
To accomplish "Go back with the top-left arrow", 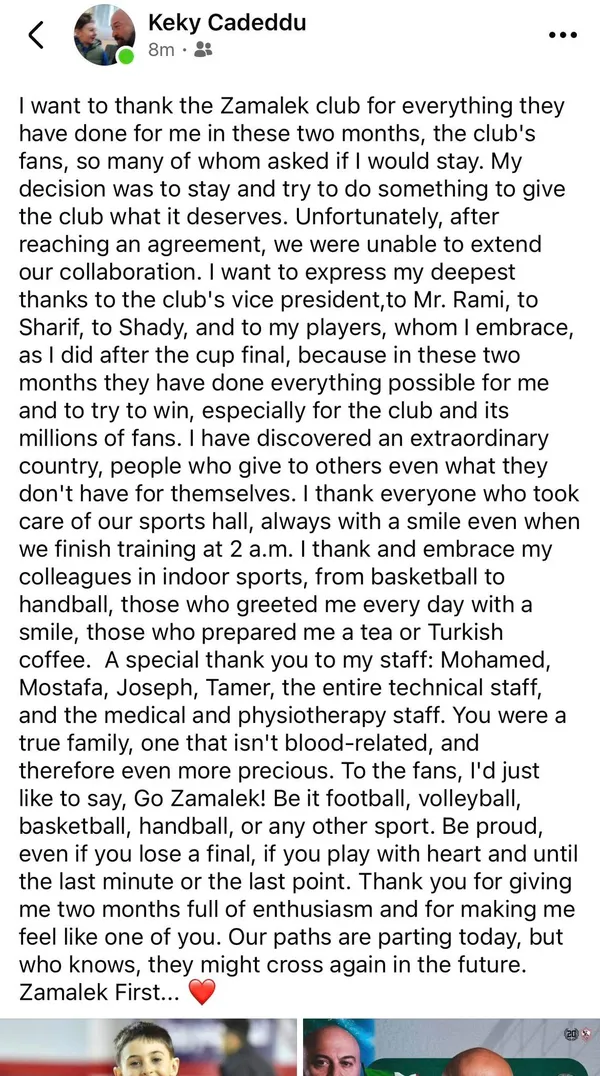I will point(36,35).
